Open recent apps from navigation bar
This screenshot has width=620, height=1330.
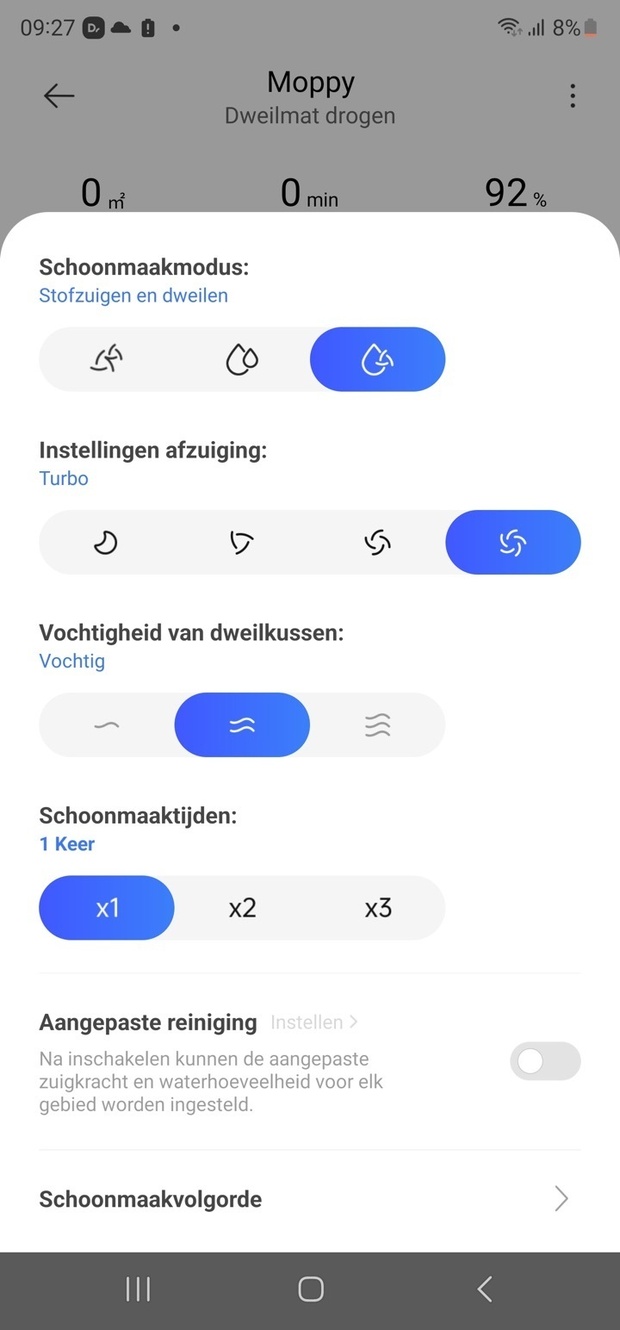pos(138,1289)
